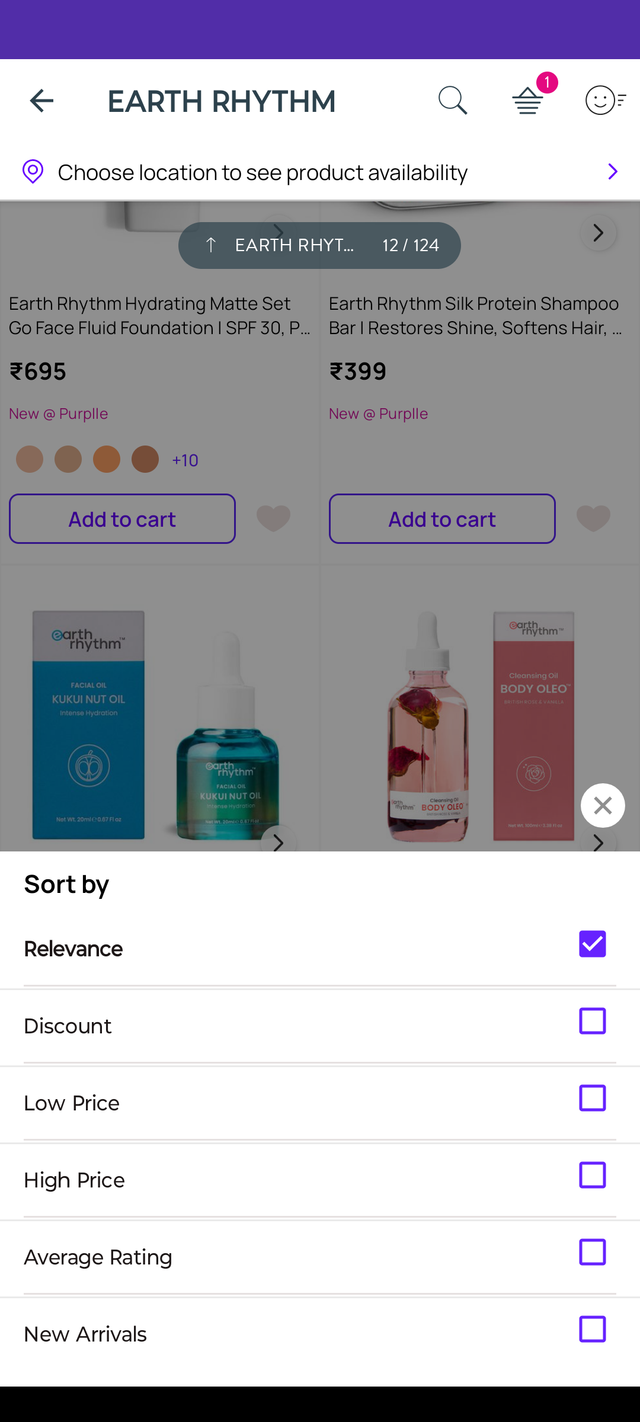Add Hydrating Matte Foundation to cart

pyautogui.click(x=122, y=519)
